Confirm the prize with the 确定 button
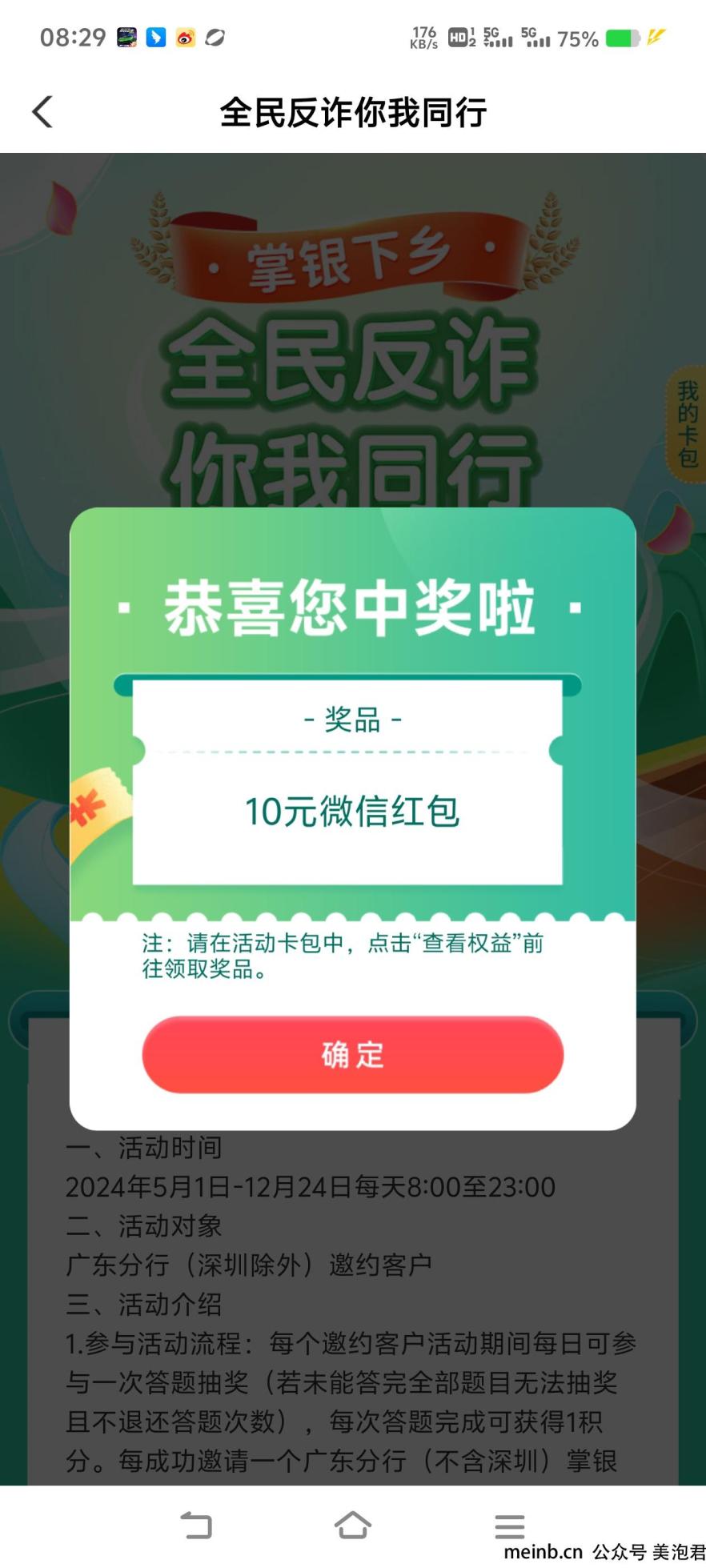The height and width of the screenshot is (1568, 706). 352,1054
